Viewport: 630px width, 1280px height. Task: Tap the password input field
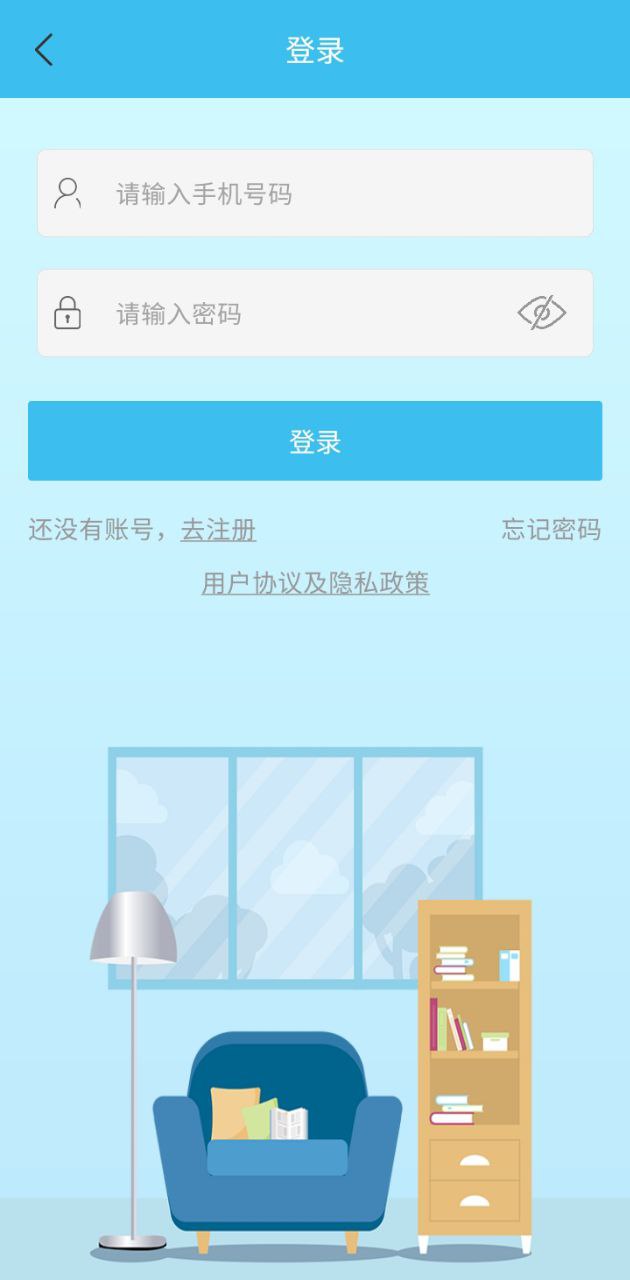point(300,314)
